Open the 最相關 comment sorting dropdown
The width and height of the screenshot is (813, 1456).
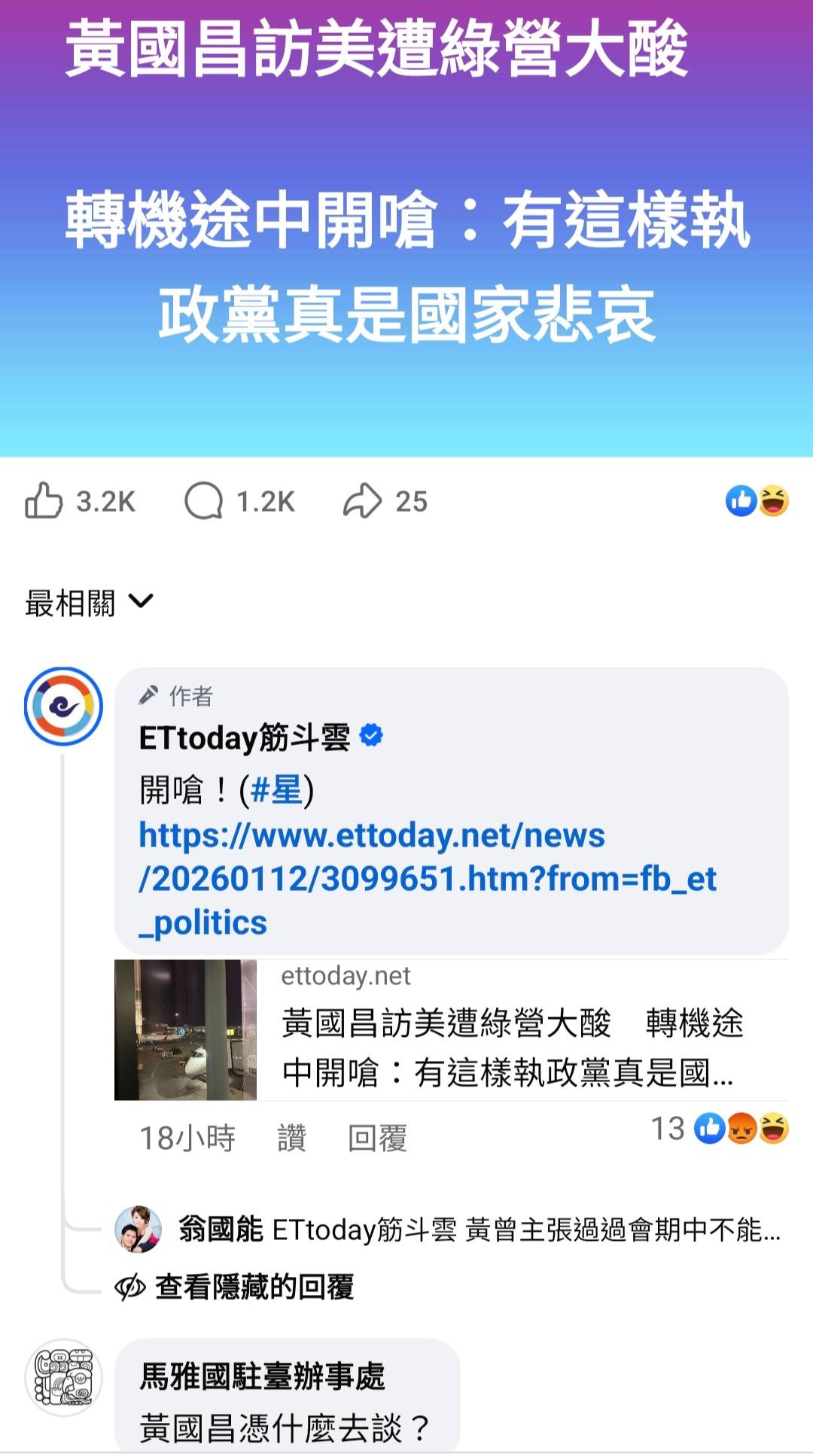click(89, 603)
